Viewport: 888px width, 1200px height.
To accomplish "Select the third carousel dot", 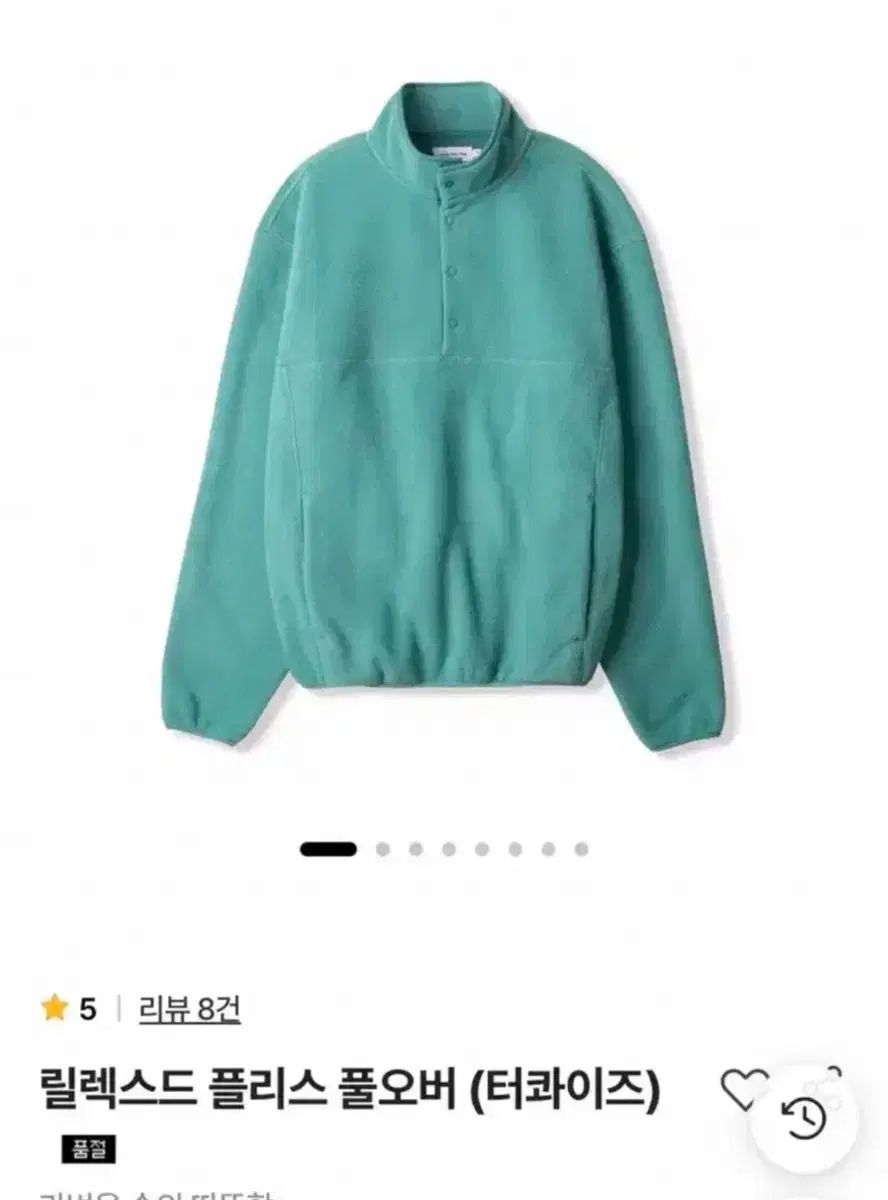I will click(415, 850).
